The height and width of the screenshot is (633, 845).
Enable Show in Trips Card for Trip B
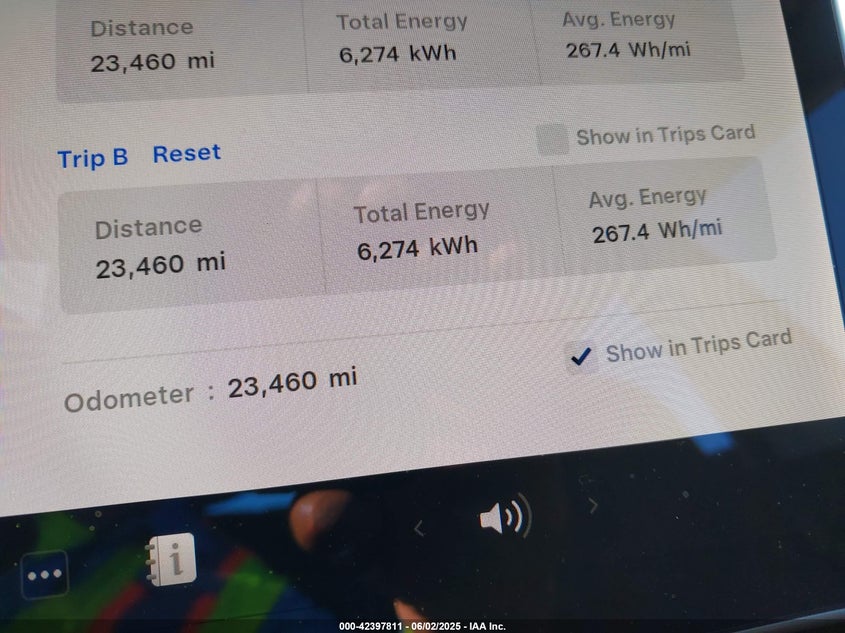point(552,140)
